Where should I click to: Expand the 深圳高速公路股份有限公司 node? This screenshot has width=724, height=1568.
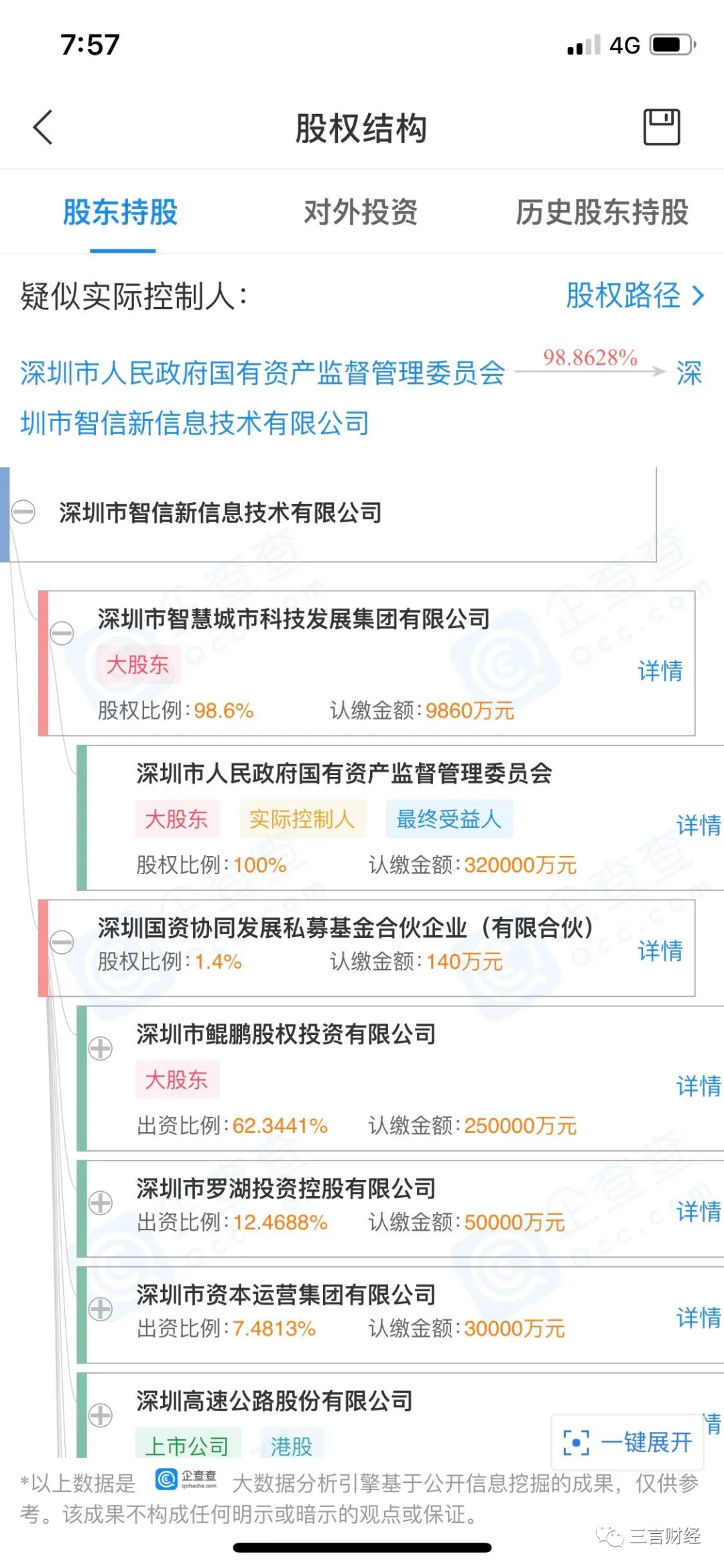point(101,1415)
